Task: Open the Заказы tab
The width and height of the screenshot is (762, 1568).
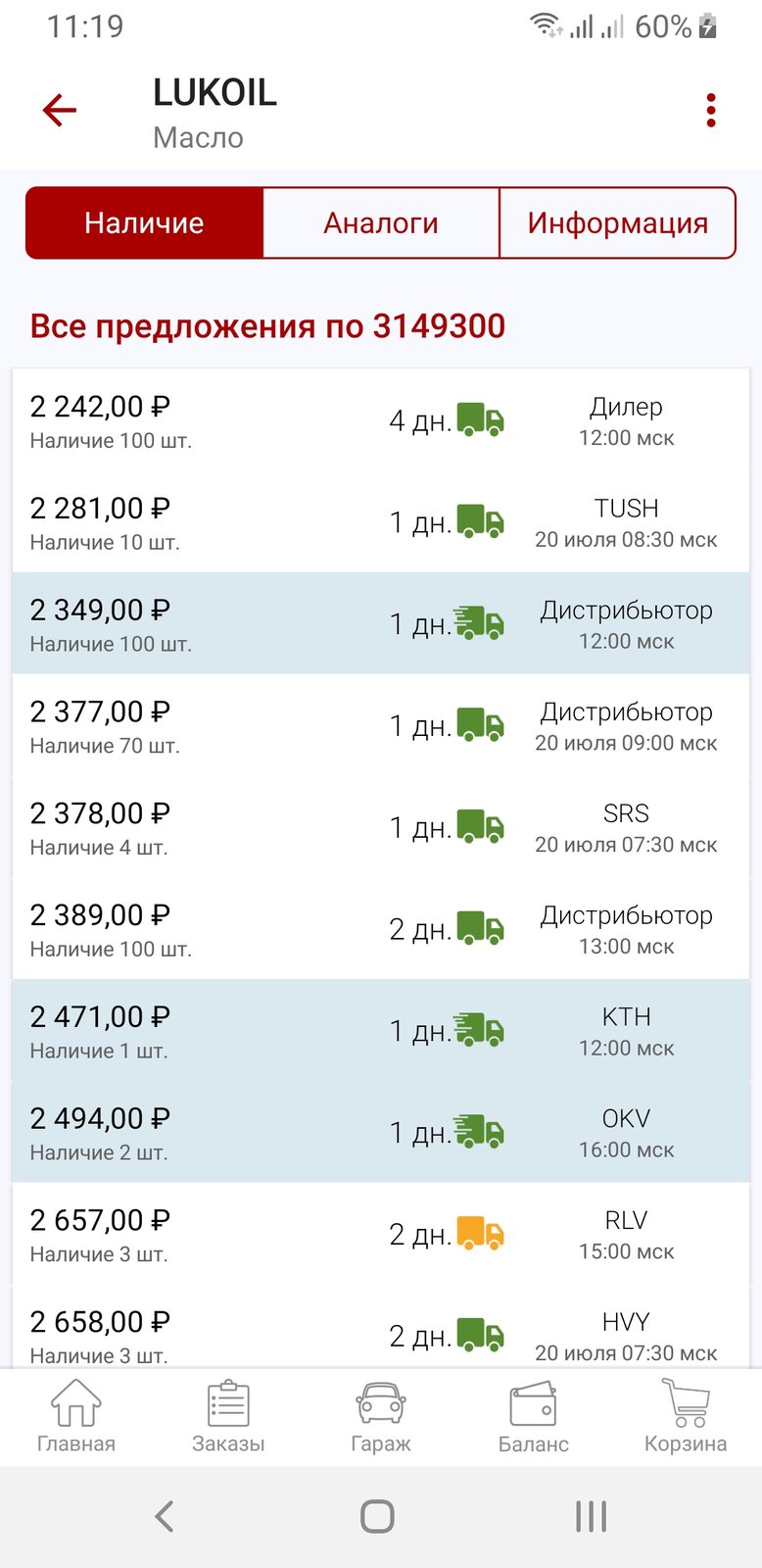Action: [228, 1417]
